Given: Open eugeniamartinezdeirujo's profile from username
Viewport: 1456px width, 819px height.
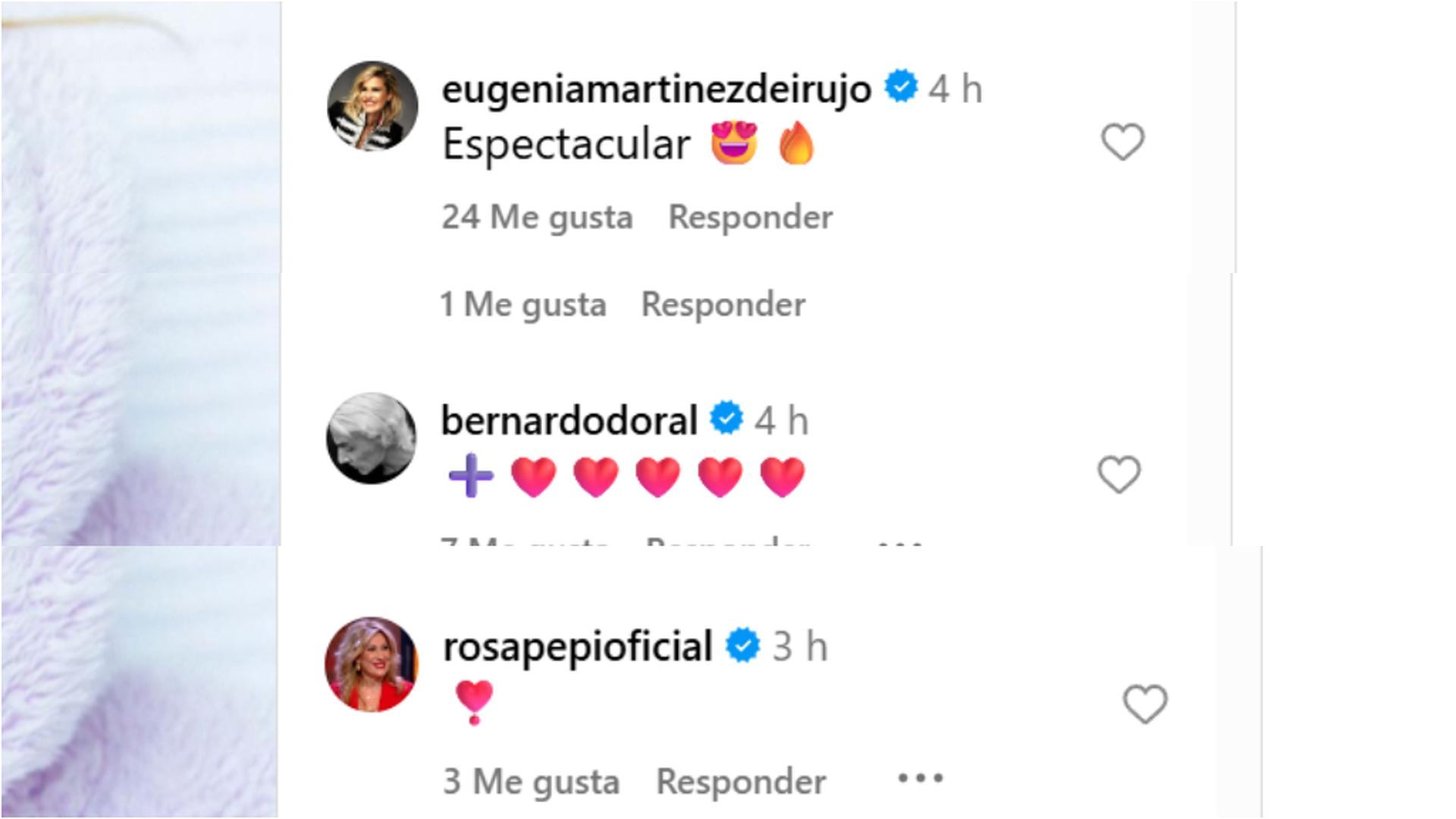Looking at the screenshot, I should [x=656, y=89].
